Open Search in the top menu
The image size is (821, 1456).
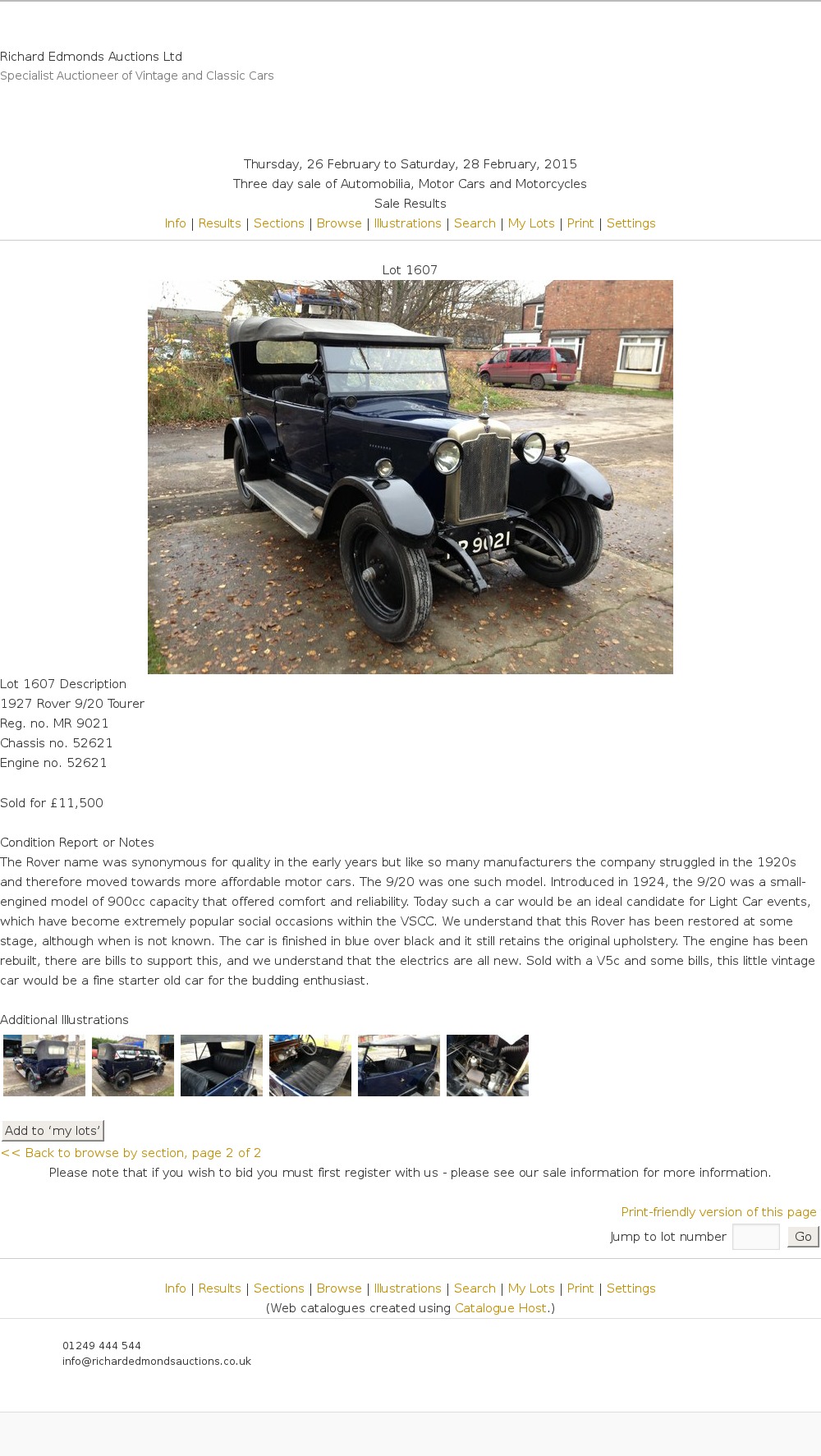pyautogui.click(x=475, y=223)
